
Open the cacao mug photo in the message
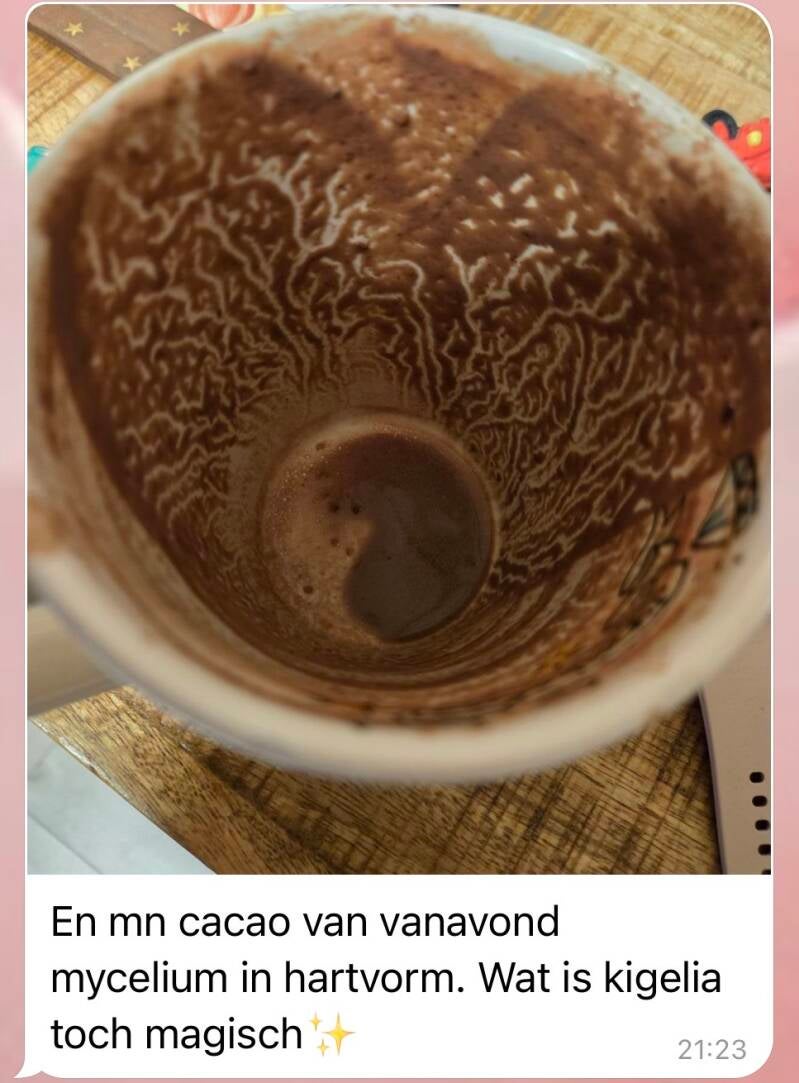click(x=399, y=440)
